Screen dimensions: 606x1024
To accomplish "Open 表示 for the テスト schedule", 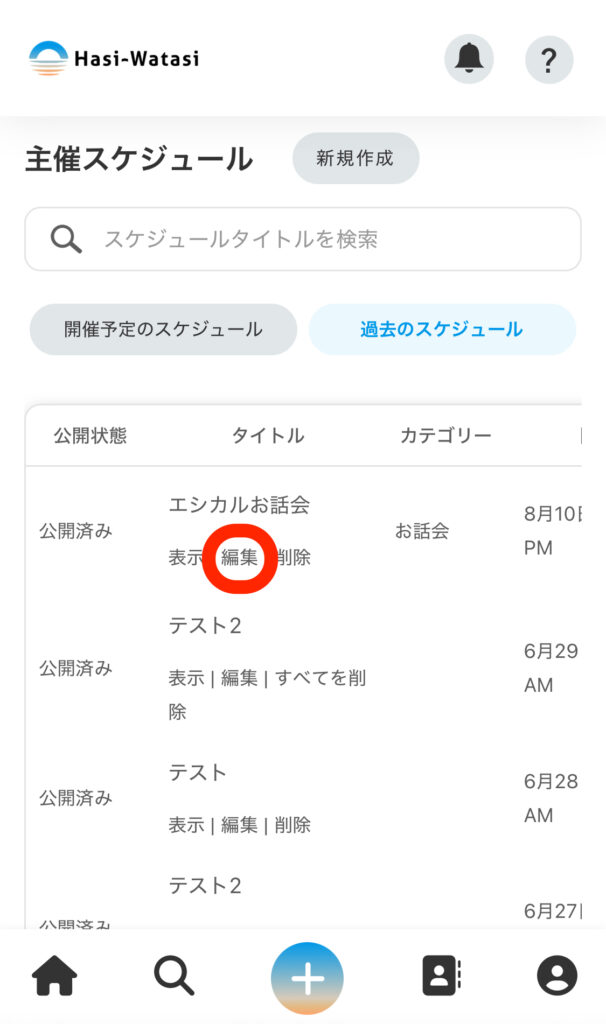I will (186, 825).
